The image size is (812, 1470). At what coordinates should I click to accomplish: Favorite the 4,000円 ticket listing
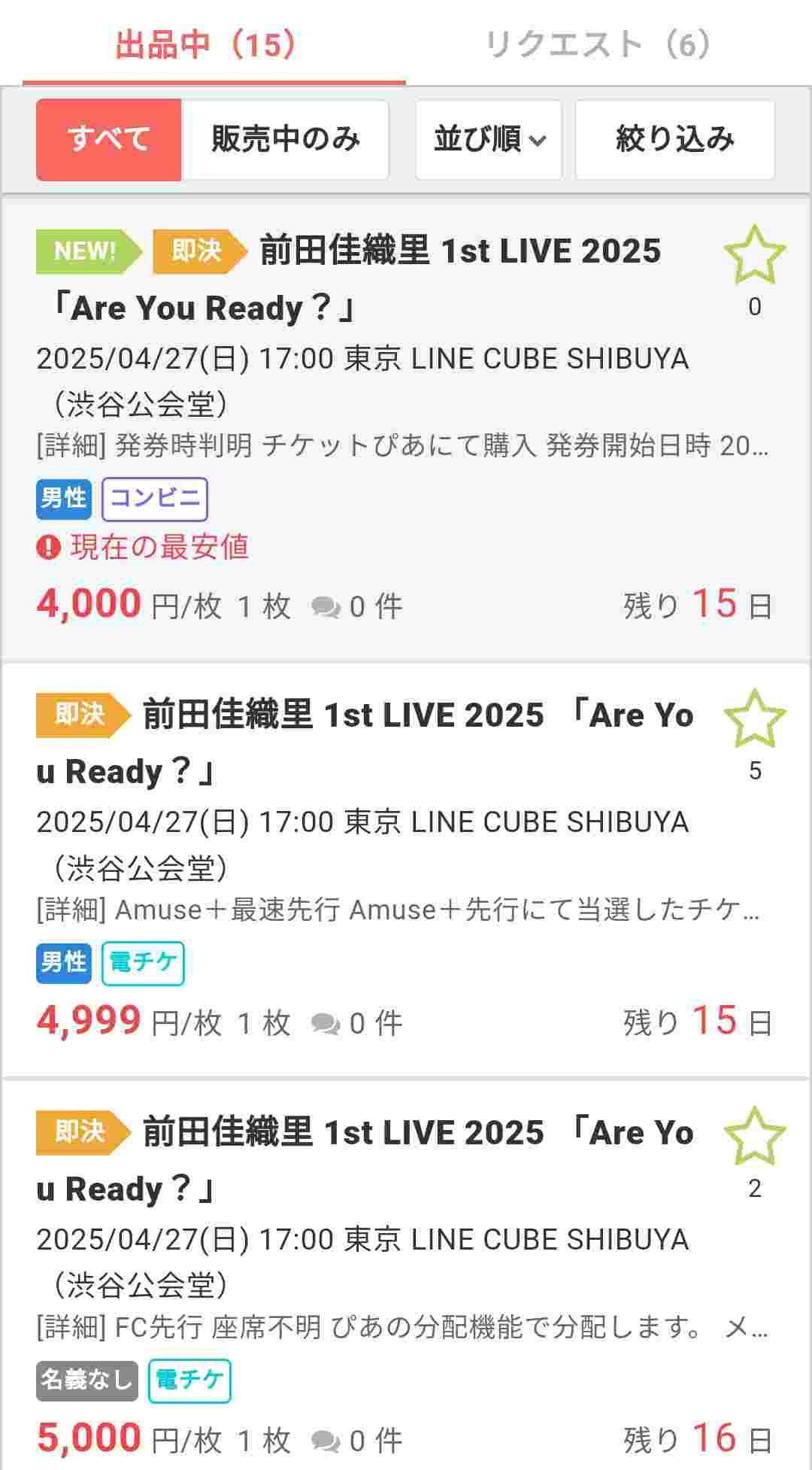tap(754, 254)
